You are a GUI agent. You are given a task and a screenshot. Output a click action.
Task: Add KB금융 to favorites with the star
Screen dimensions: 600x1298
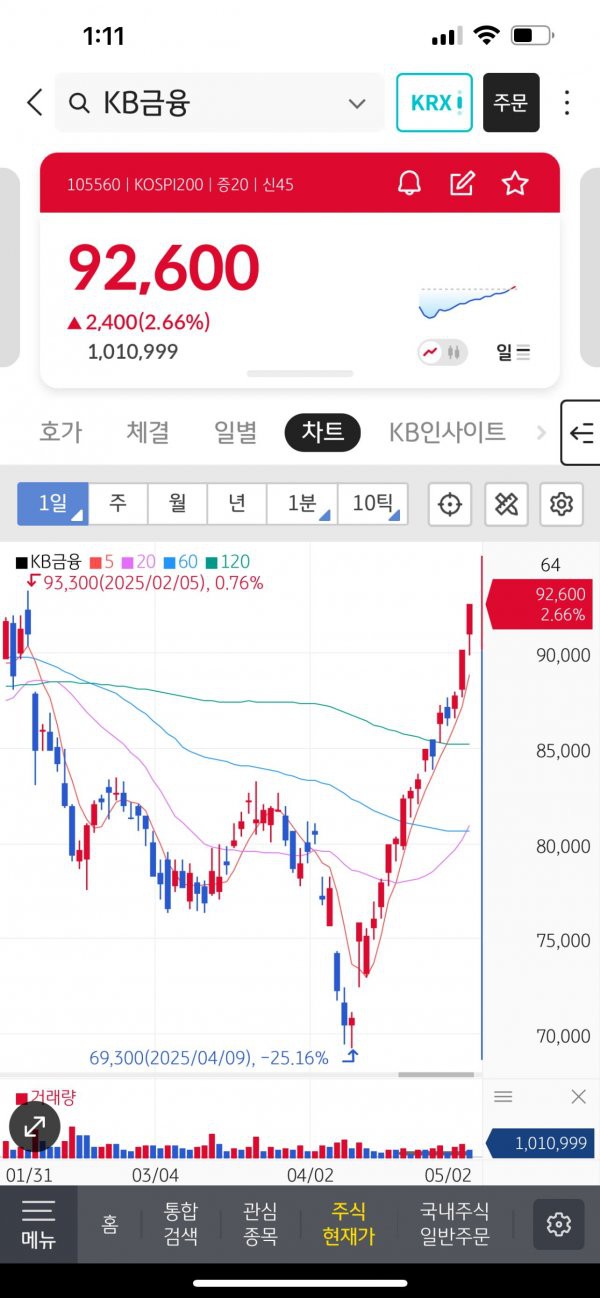point(515,183)
